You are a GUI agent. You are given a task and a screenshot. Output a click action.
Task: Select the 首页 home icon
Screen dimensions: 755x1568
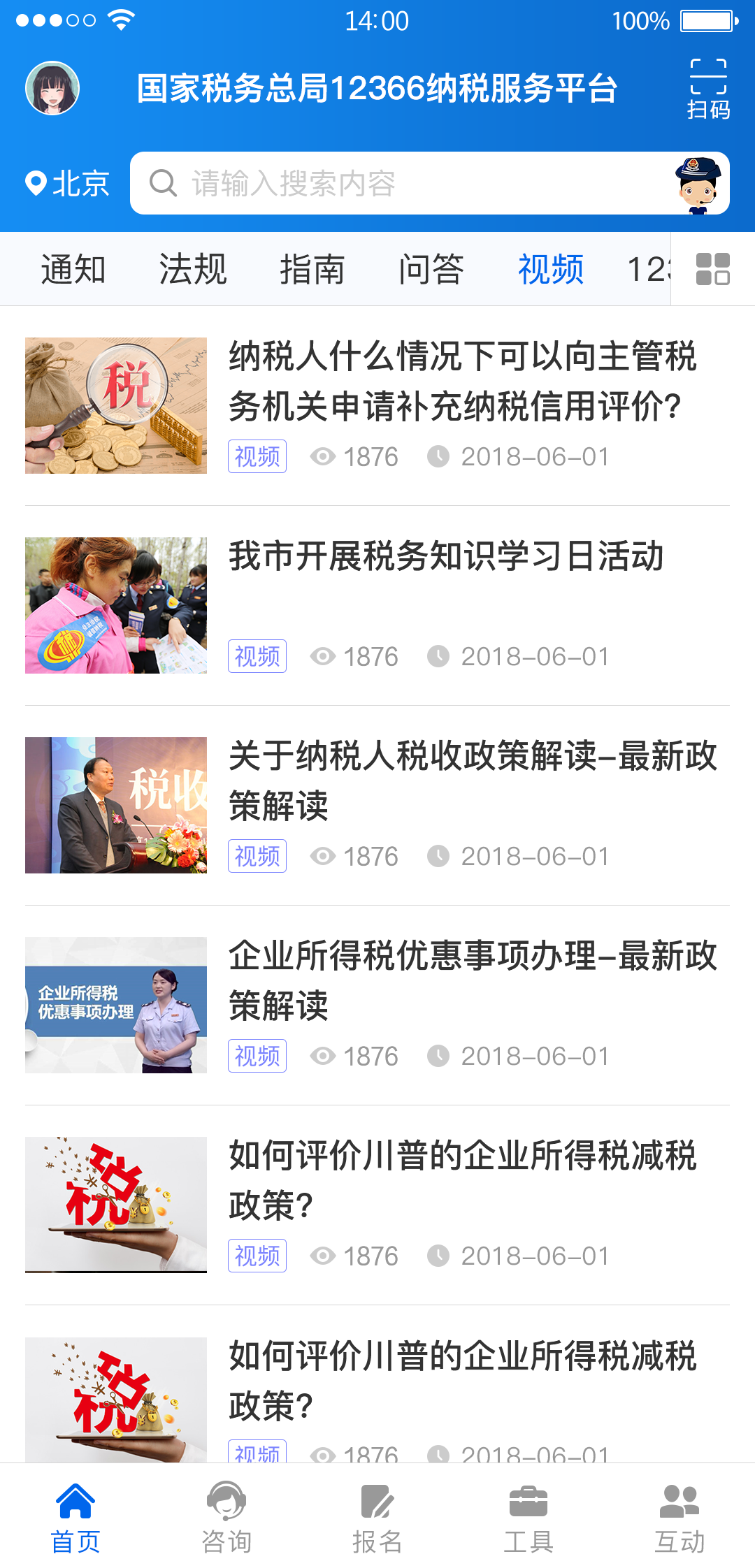click(75, 1502)
